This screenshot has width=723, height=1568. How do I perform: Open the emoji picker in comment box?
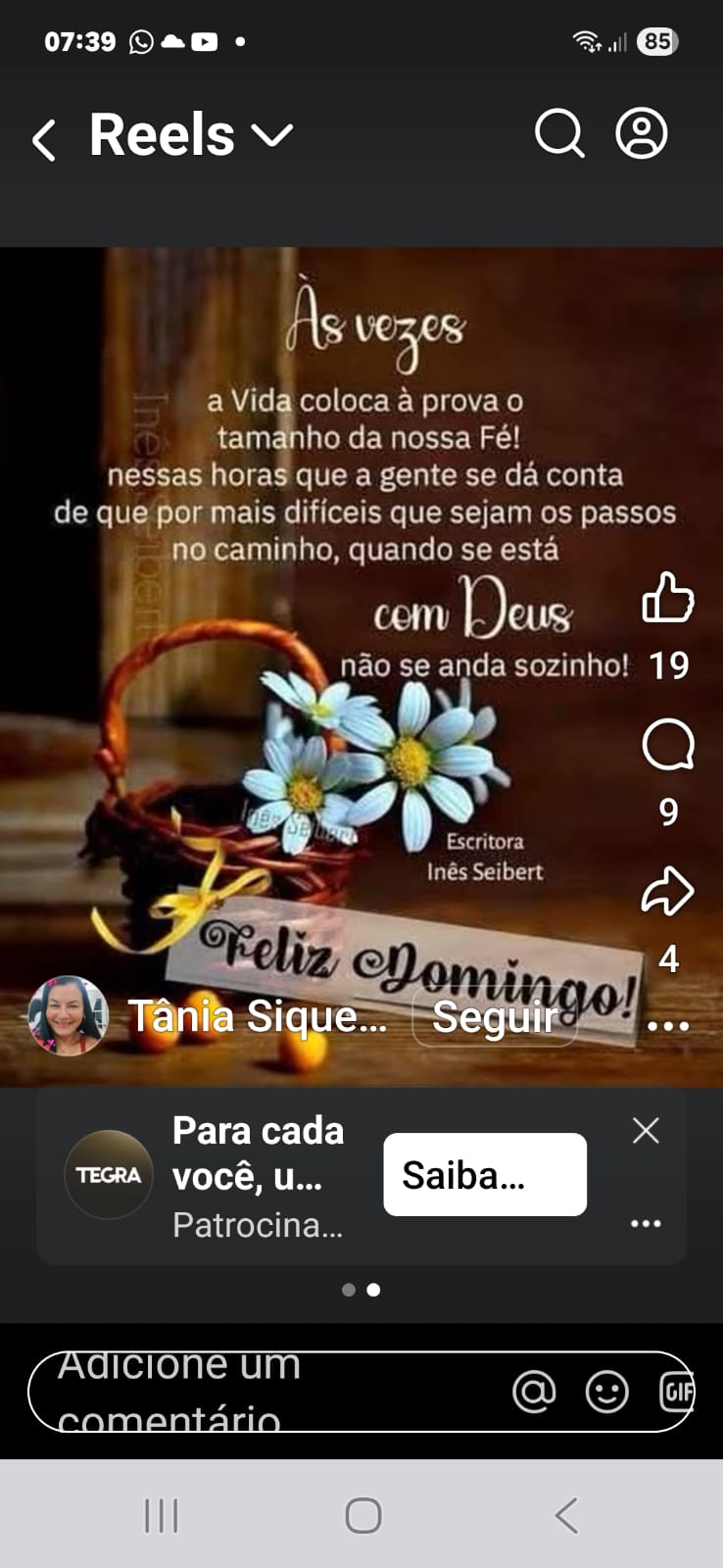(x=606, y=1392)
